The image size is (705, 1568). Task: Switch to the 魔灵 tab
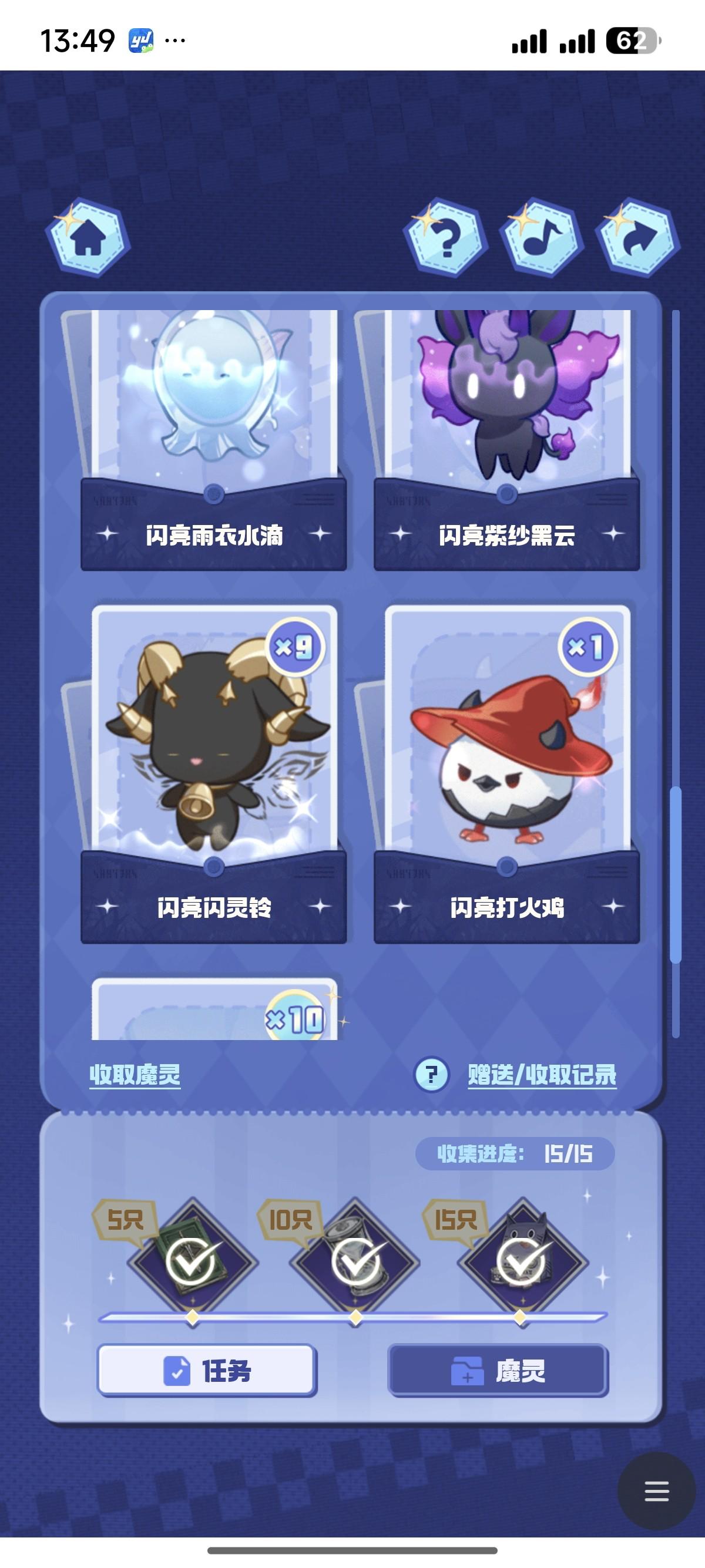498,1371
